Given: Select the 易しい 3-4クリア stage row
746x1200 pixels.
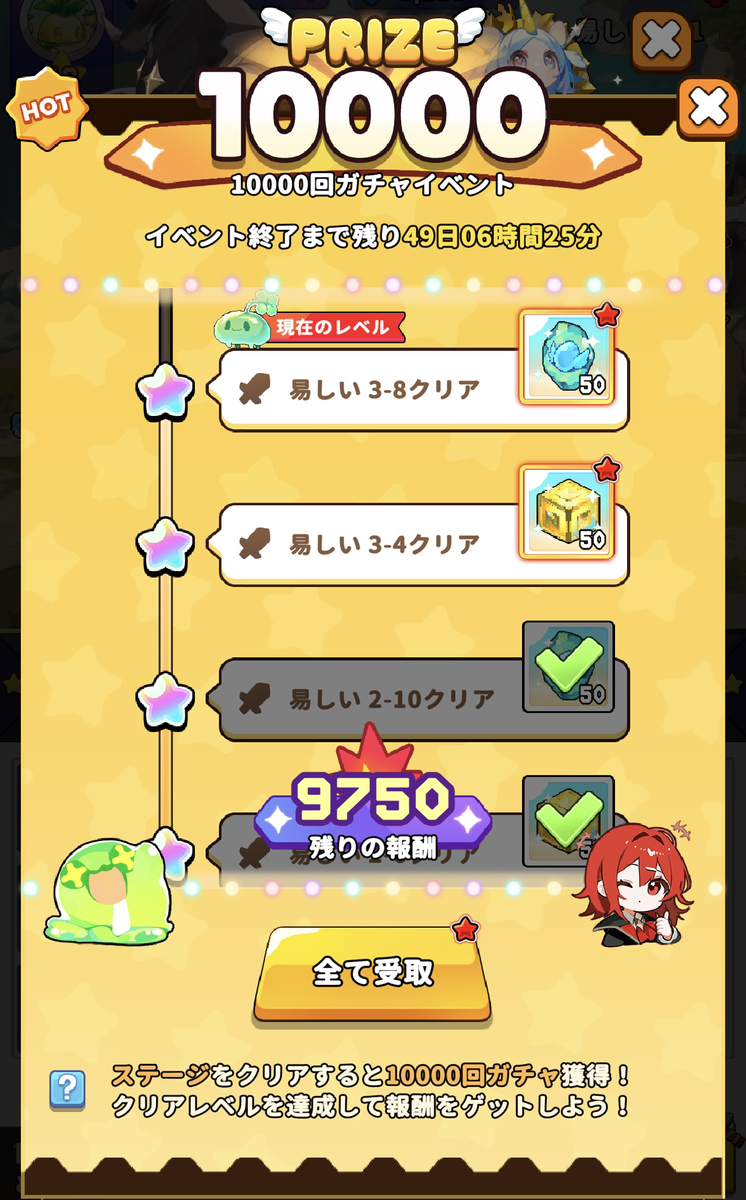Looking at the screenshot, I should [x=380, y=545].
